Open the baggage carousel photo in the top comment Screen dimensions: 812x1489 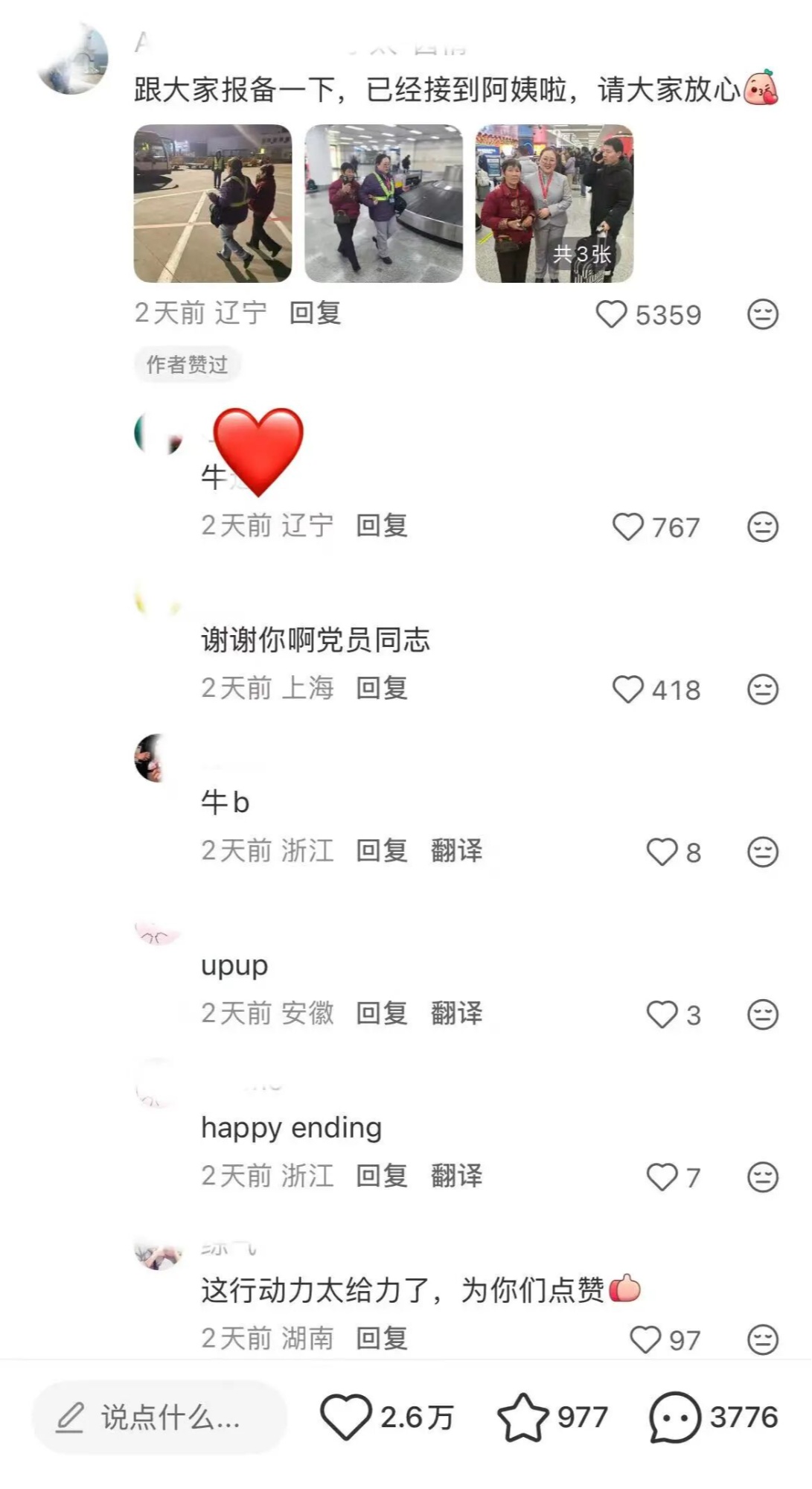click(x=383, y=203)
